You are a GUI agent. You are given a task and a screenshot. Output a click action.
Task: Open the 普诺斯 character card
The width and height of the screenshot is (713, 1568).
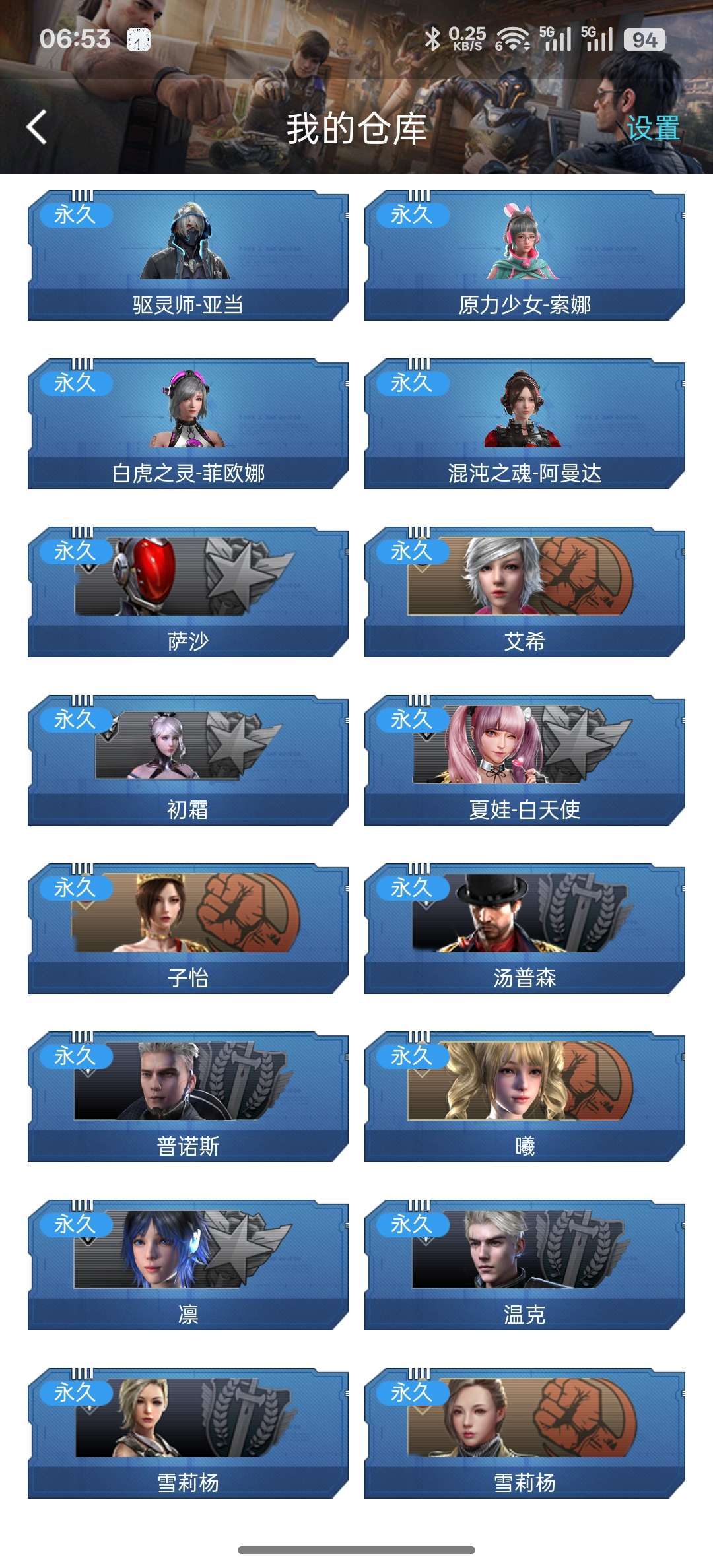pyautogui.click(x=188, y=1097)
